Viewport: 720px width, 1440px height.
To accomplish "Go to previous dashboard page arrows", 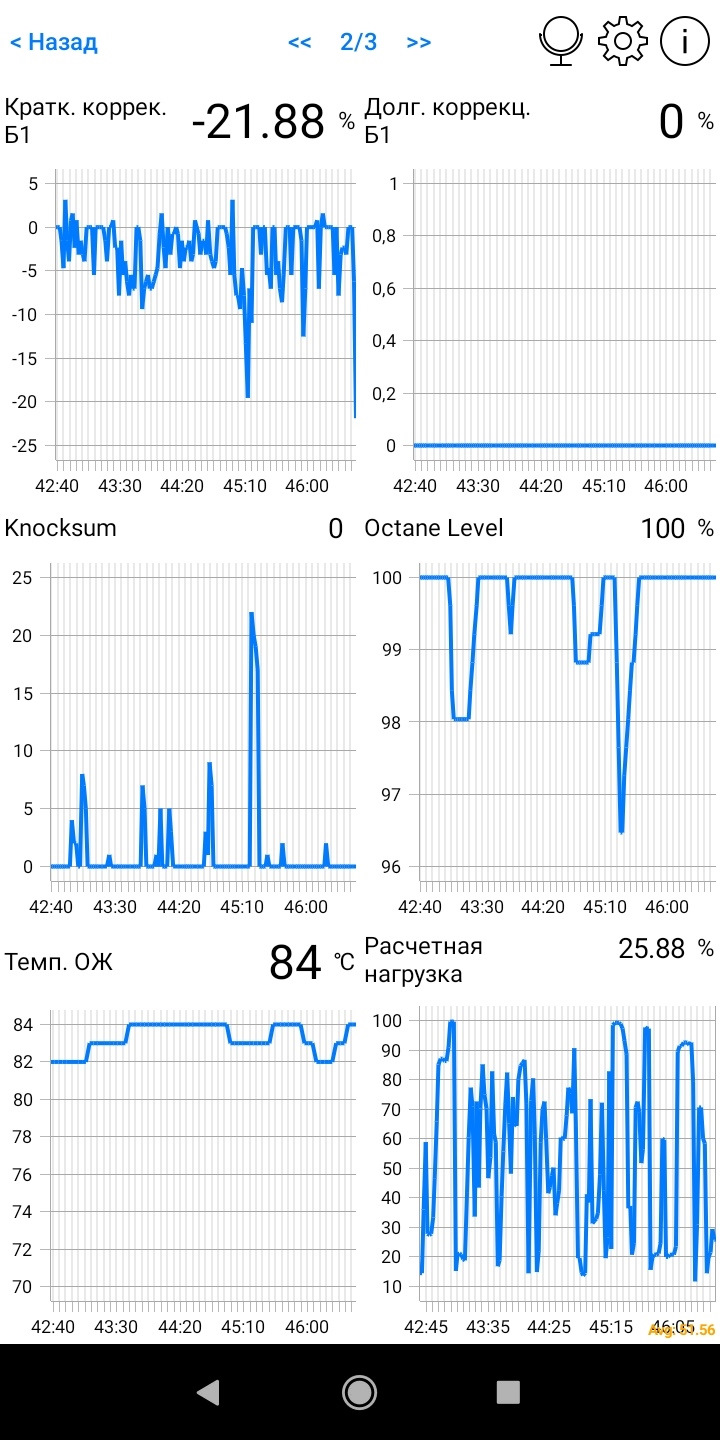I will [299, 42].
